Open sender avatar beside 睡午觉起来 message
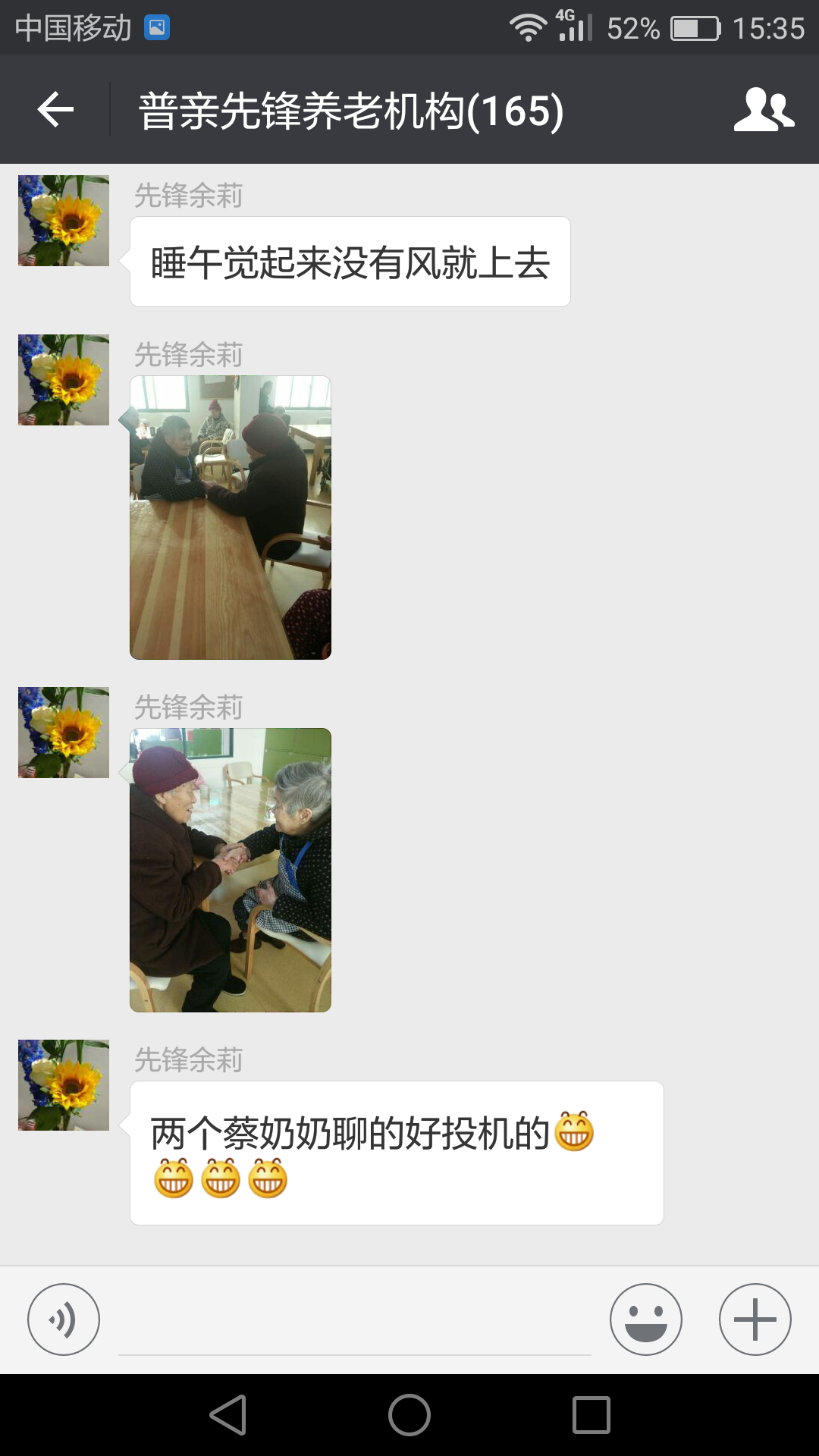Screen dimensions: 819x1456 [64, 221]
